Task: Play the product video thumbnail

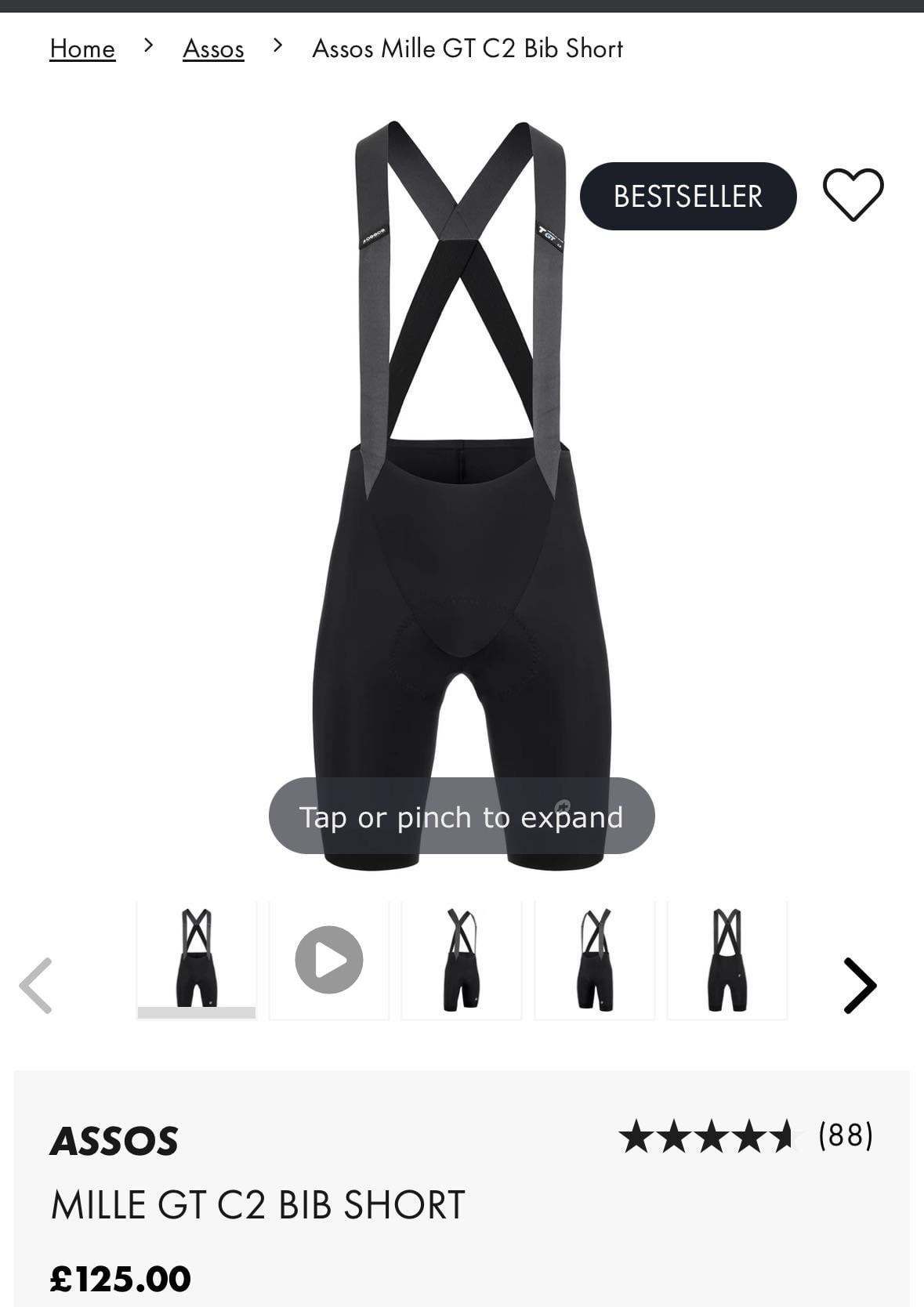Action: pyautogui.click(x=329, y=960)
